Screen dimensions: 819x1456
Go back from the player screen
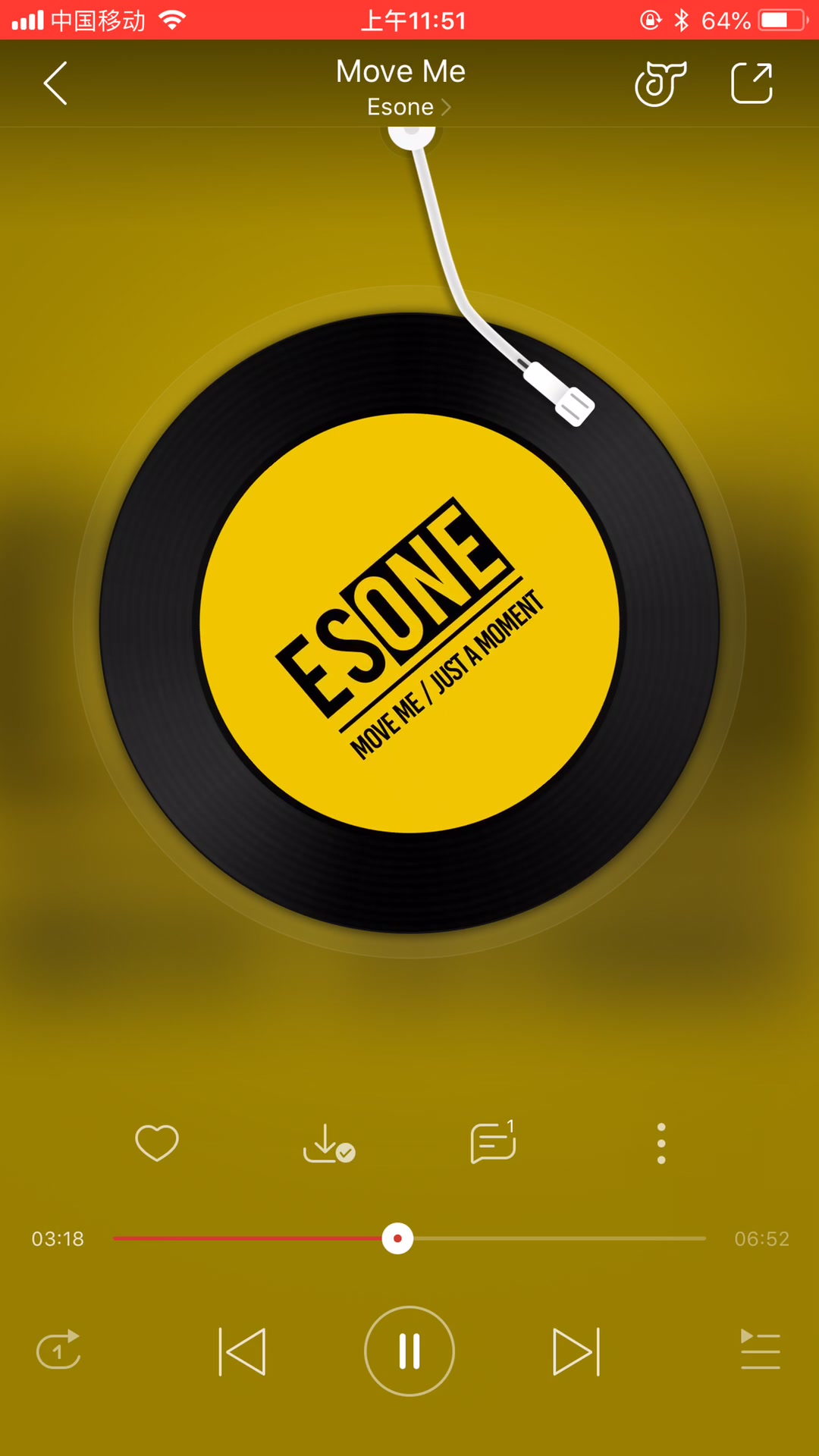click(x=55, y=83)
